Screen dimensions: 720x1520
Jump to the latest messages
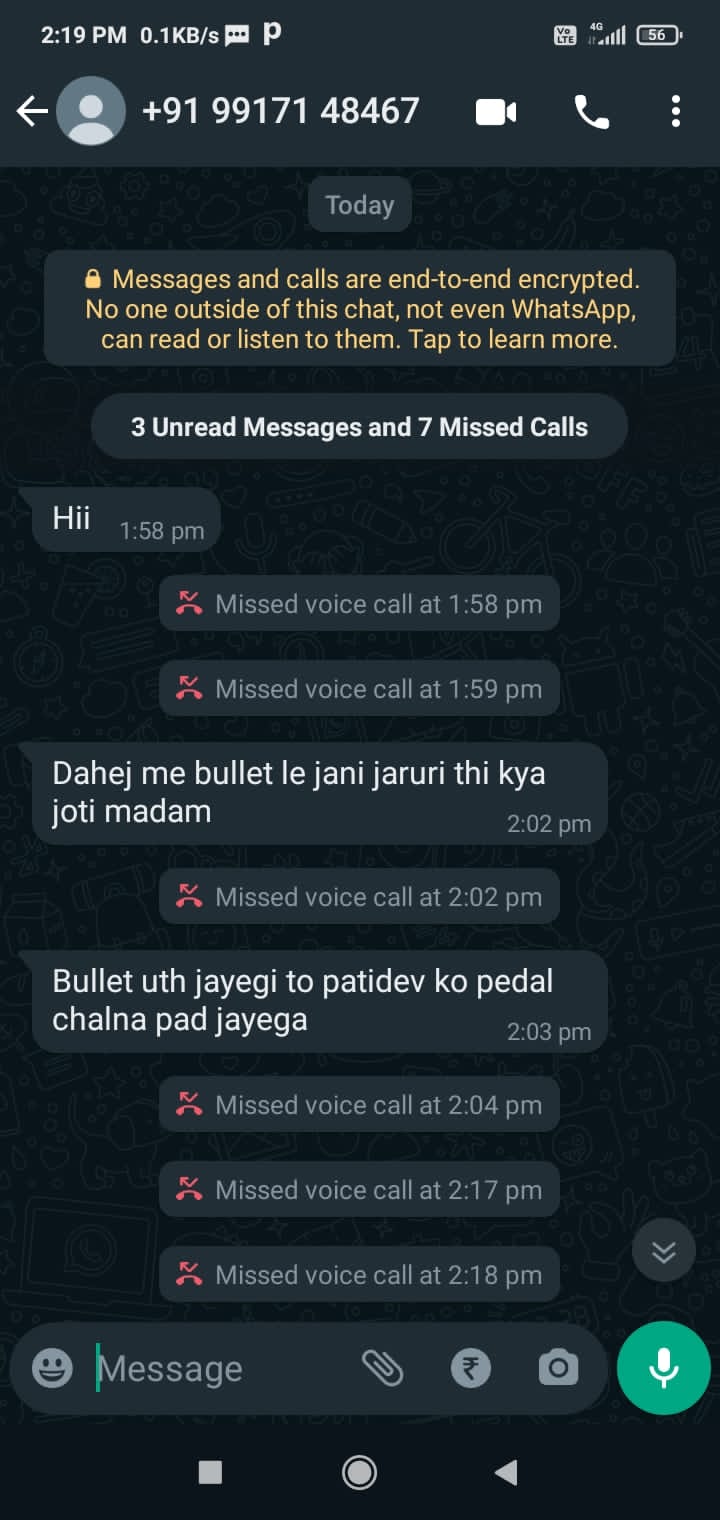[x=664, y=1251]
